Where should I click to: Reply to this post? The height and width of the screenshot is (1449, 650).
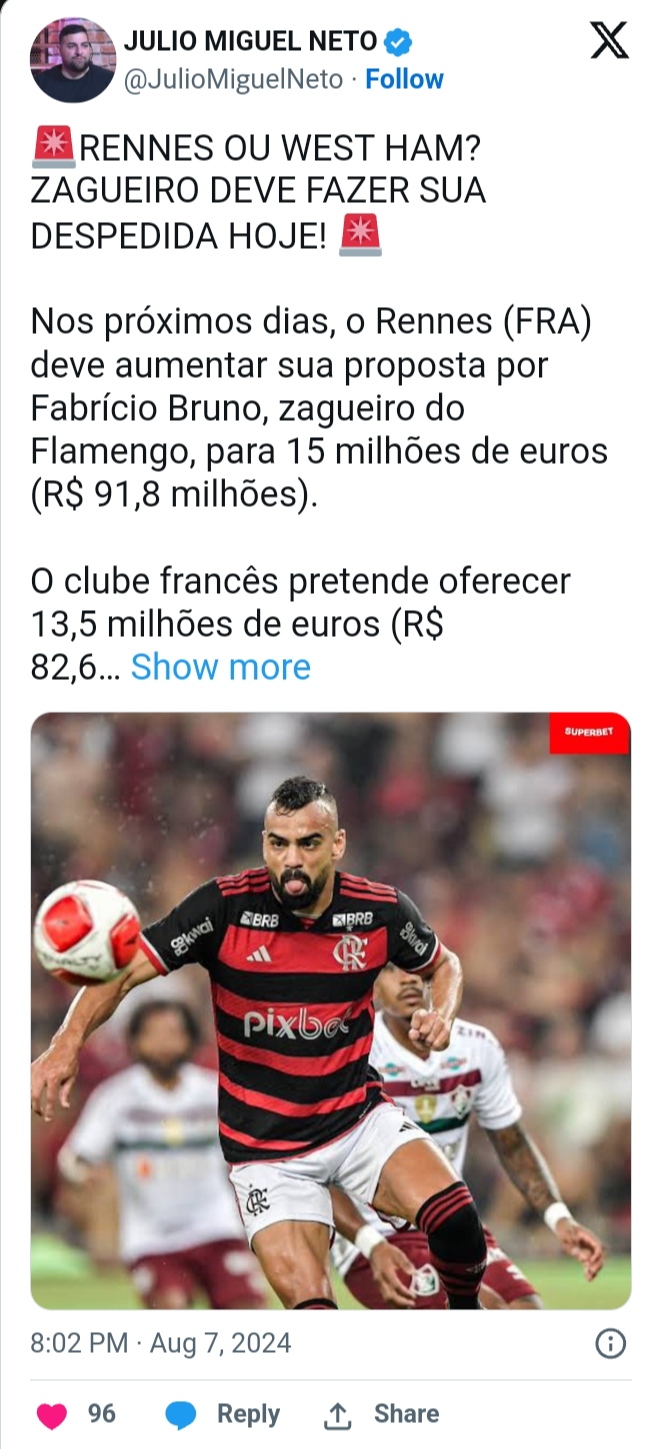pyautogui.click(x=222, y=1414)
